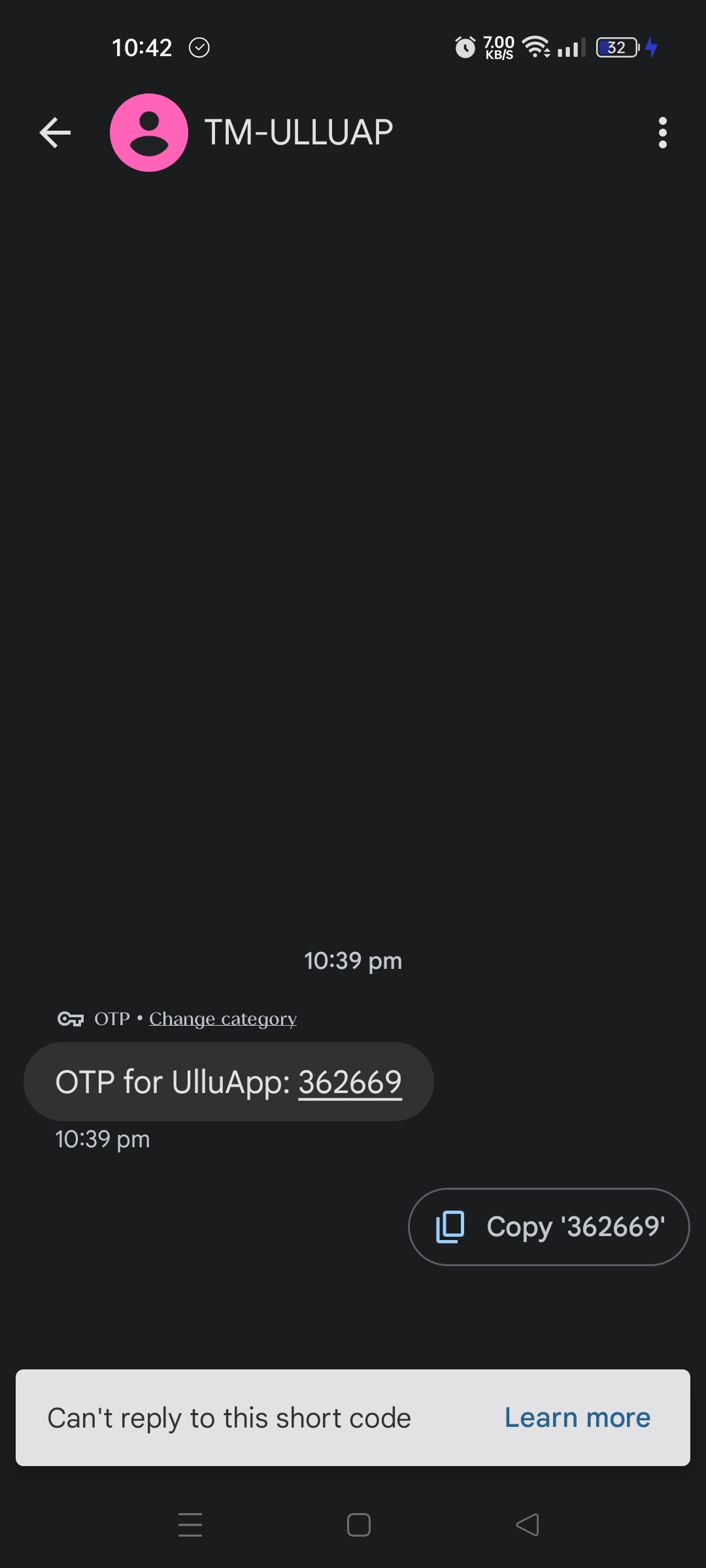
Task: Go back to the conversation list
Action: point(55,133)
